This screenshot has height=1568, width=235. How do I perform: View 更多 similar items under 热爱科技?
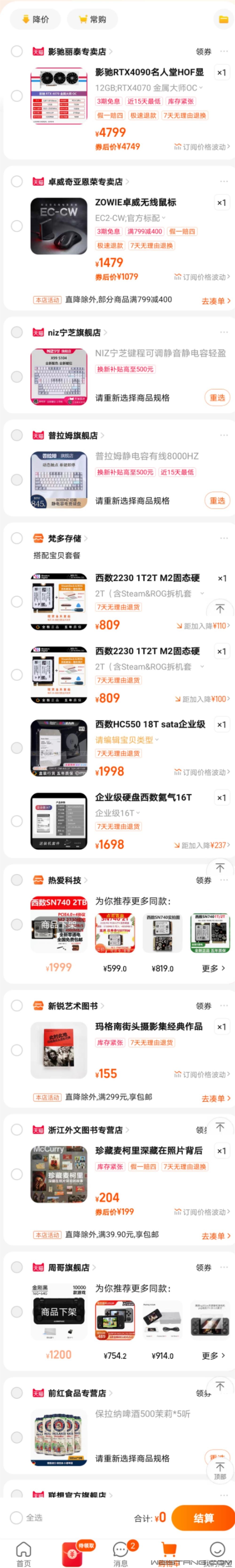pyautogui.click(x=213, y=968)
